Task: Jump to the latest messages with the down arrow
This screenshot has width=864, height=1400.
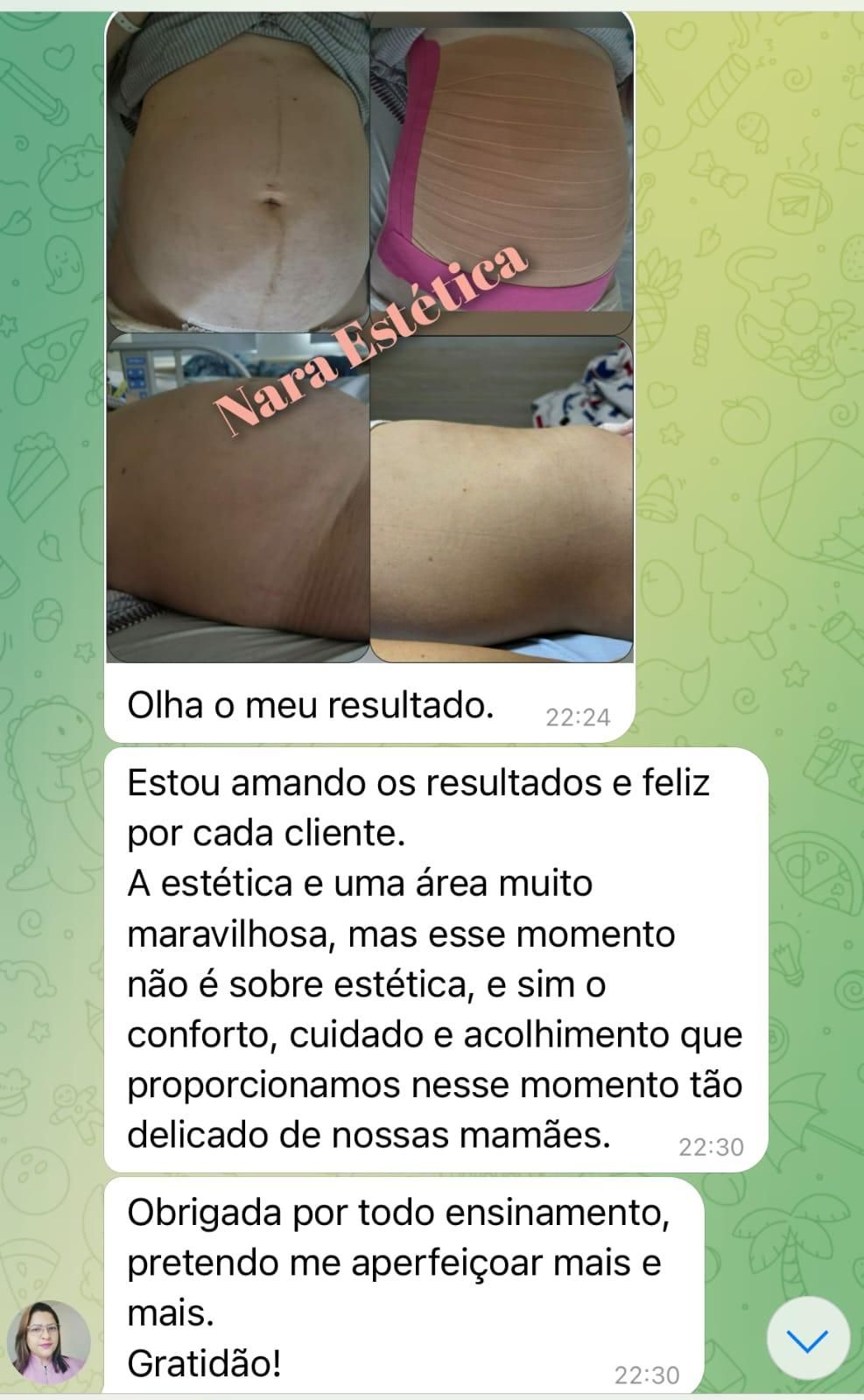Action: click(808, 1339)
